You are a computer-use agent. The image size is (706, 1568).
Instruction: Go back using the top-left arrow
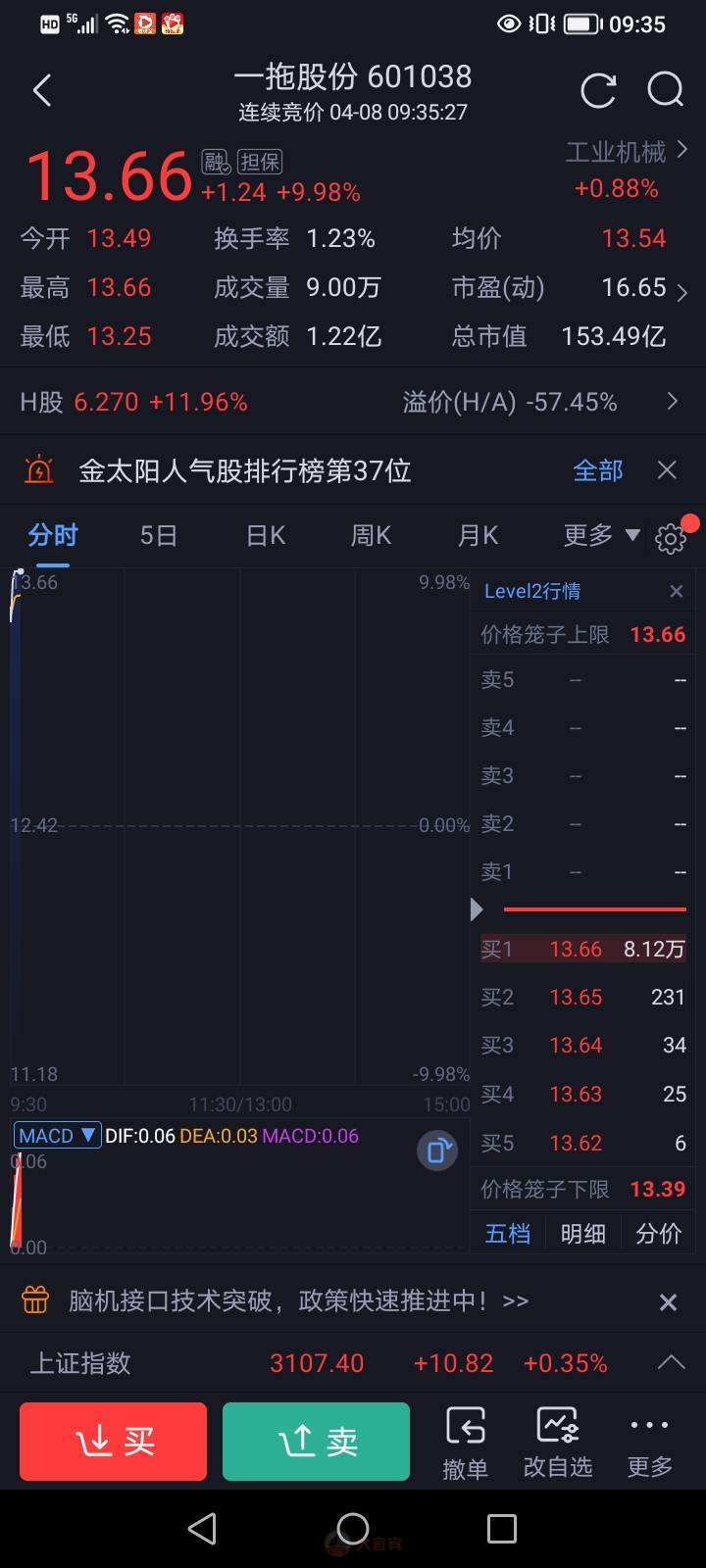(x=42, y=91)
